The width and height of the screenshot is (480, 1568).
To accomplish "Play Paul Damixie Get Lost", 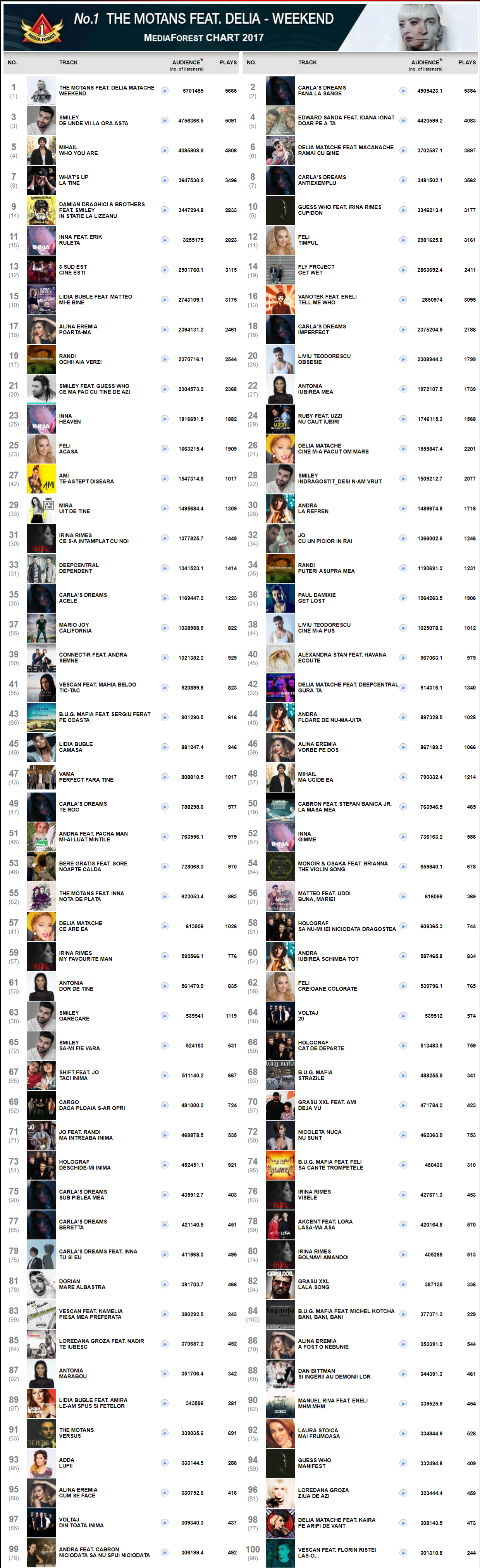I will (x=403, y=598).
